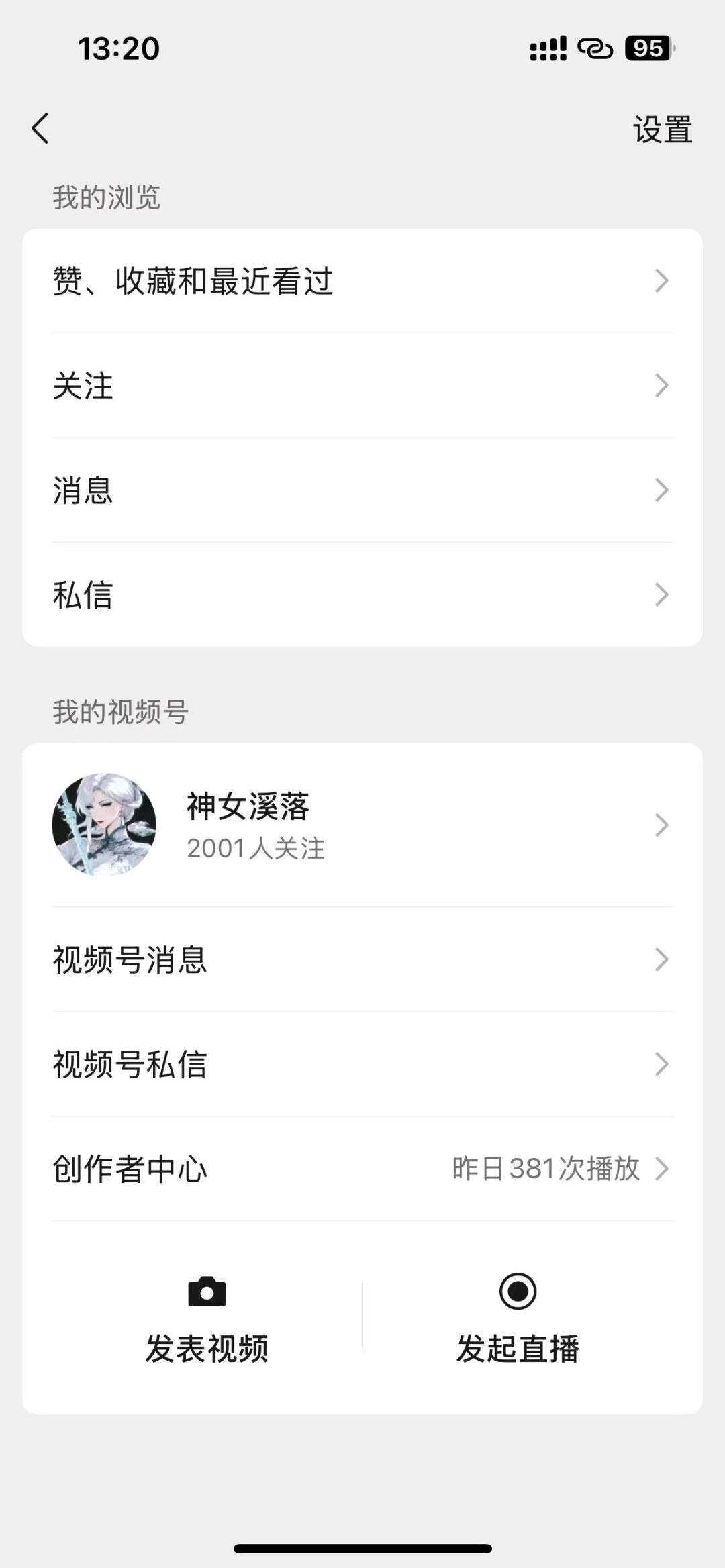Open the 关注 following list
Viewport: 725px width, 1568px height.
83,386
